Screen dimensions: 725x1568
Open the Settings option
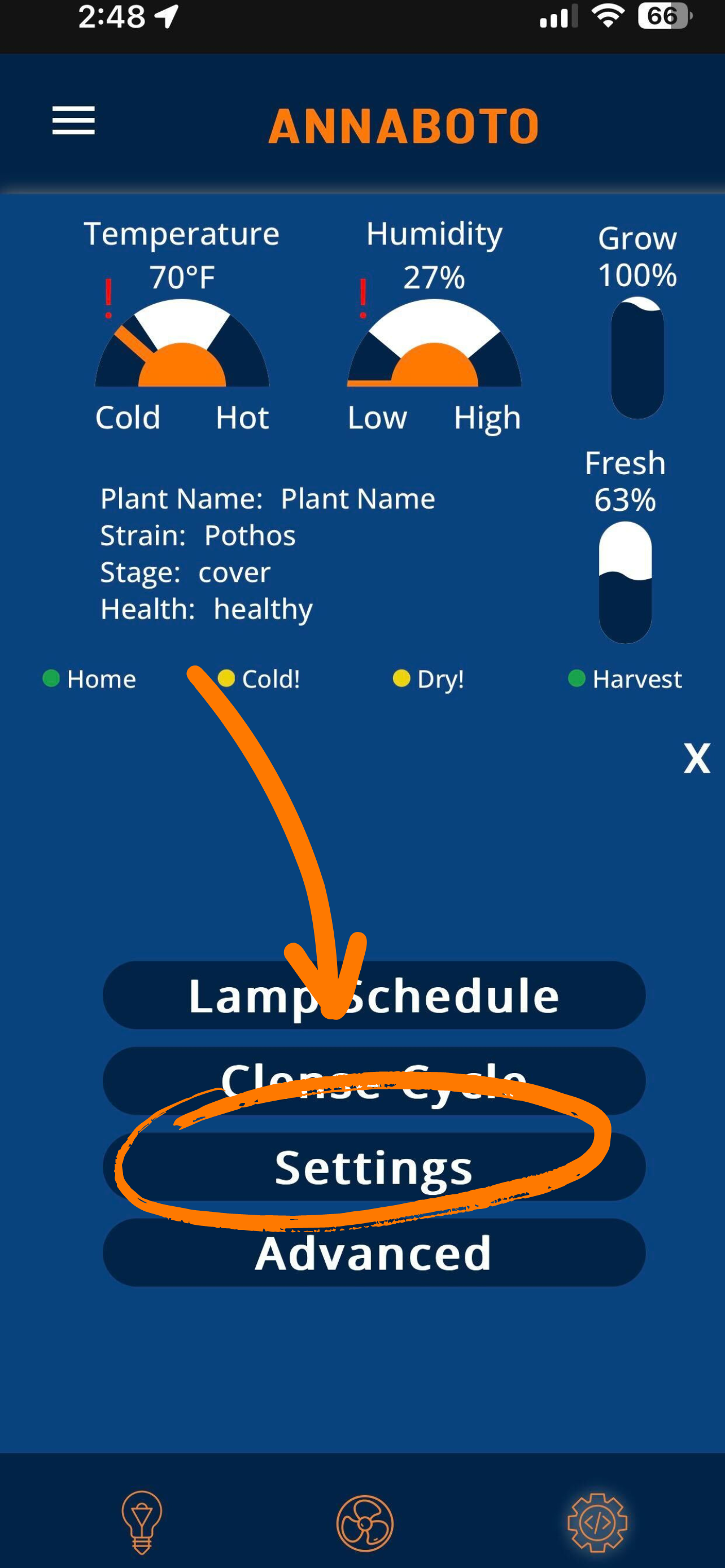(x=374, y=1167)
